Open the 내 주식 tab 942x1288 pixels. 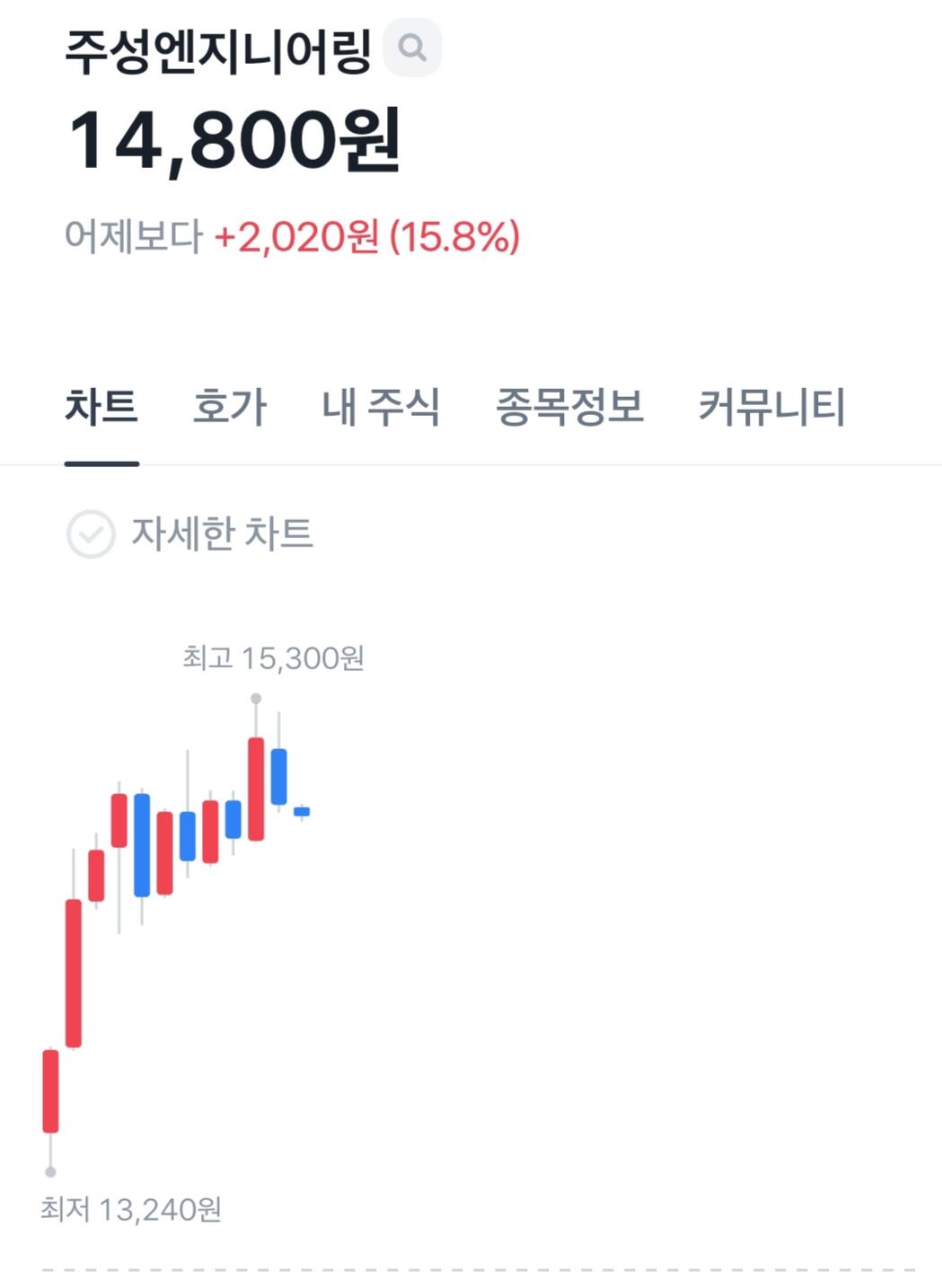(381, 407)
